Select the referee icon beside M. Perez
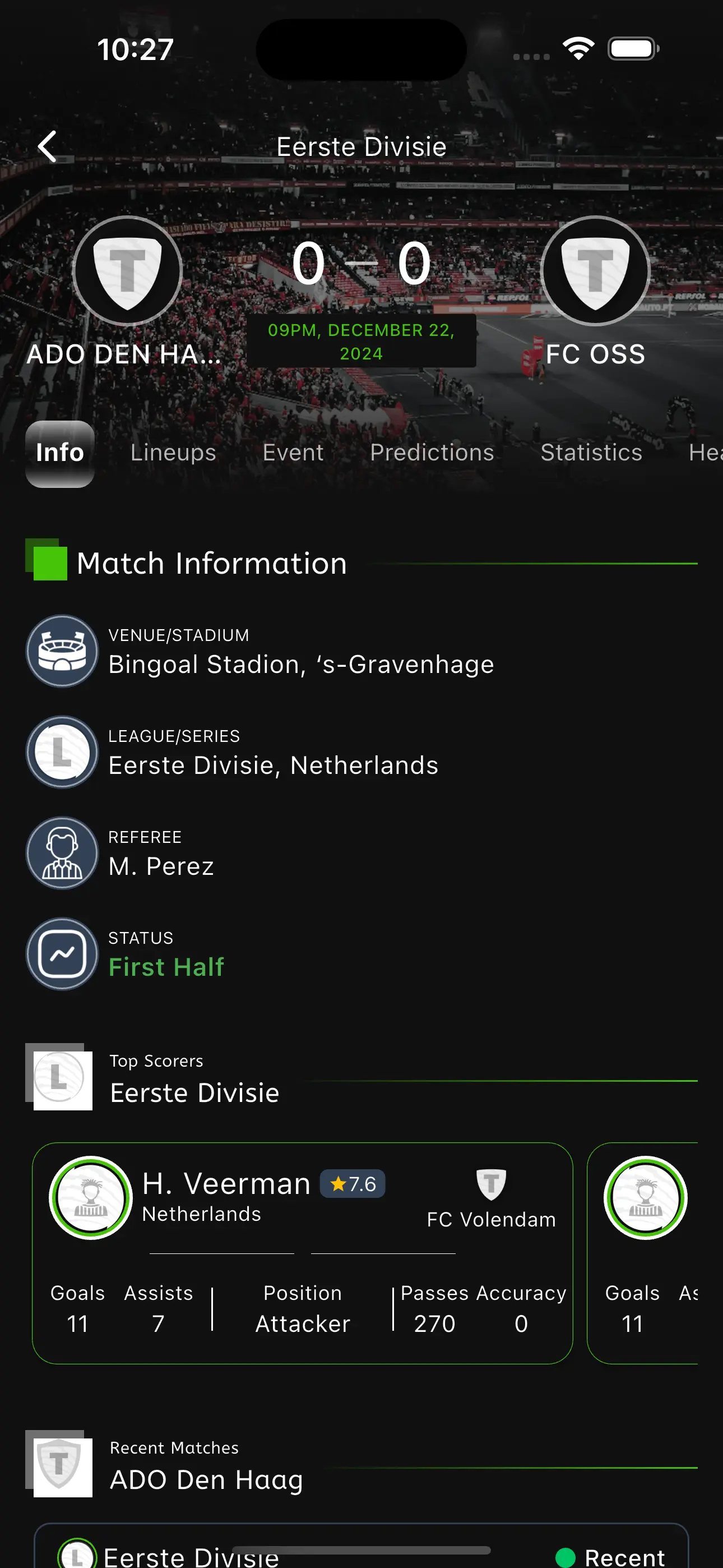 62,854
